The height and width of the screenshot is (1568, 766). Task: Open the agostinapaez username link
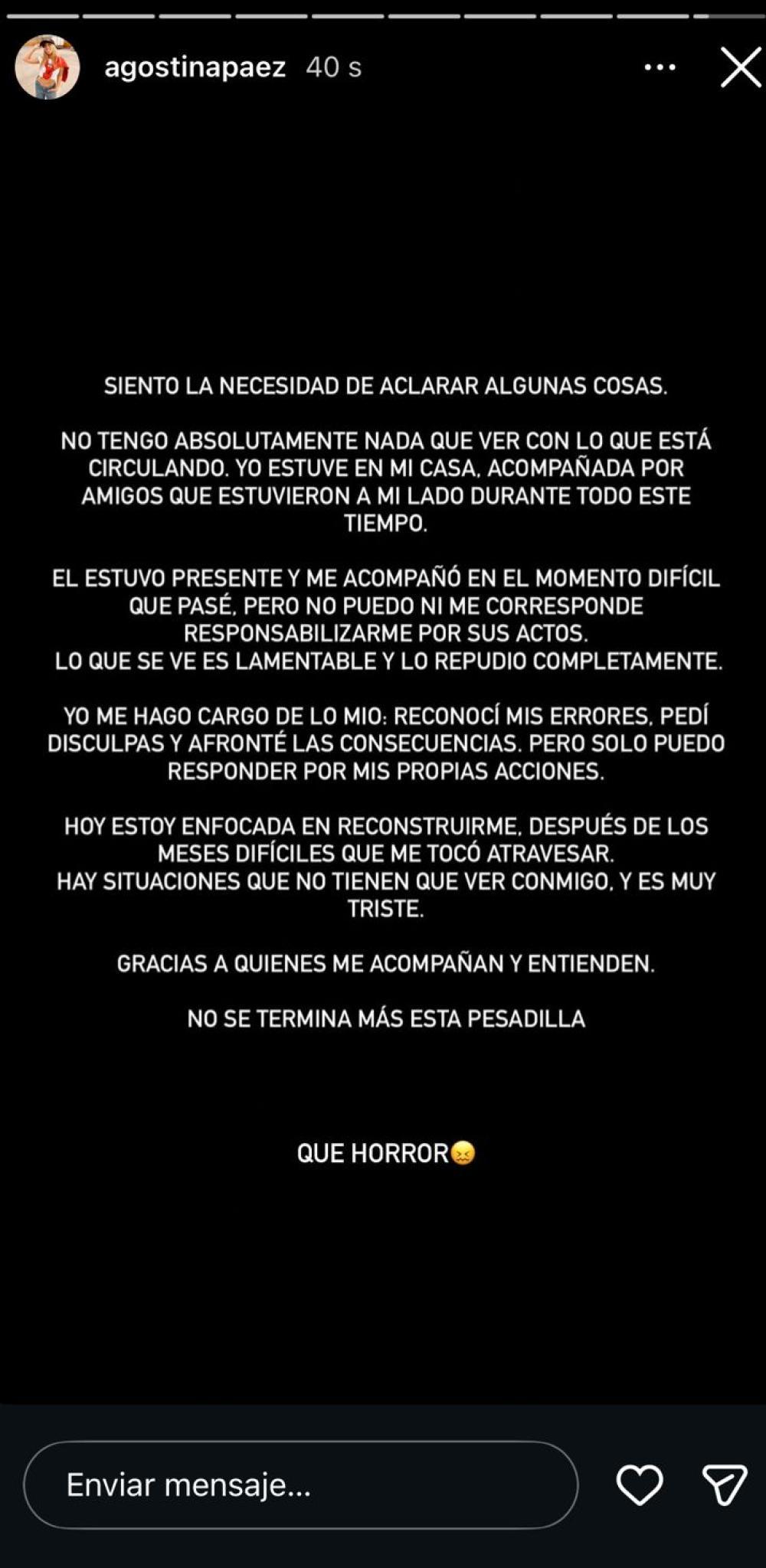[195, 67]
